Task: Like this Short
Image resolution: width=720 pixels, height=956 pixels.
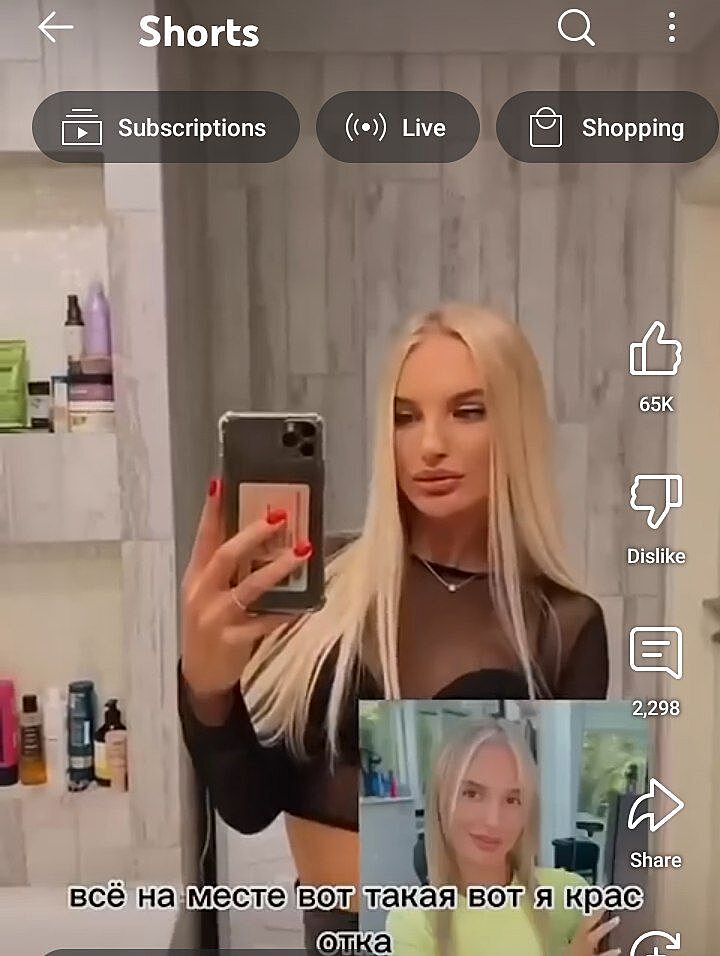Action: pyautogui.click(x=655, y=350)
